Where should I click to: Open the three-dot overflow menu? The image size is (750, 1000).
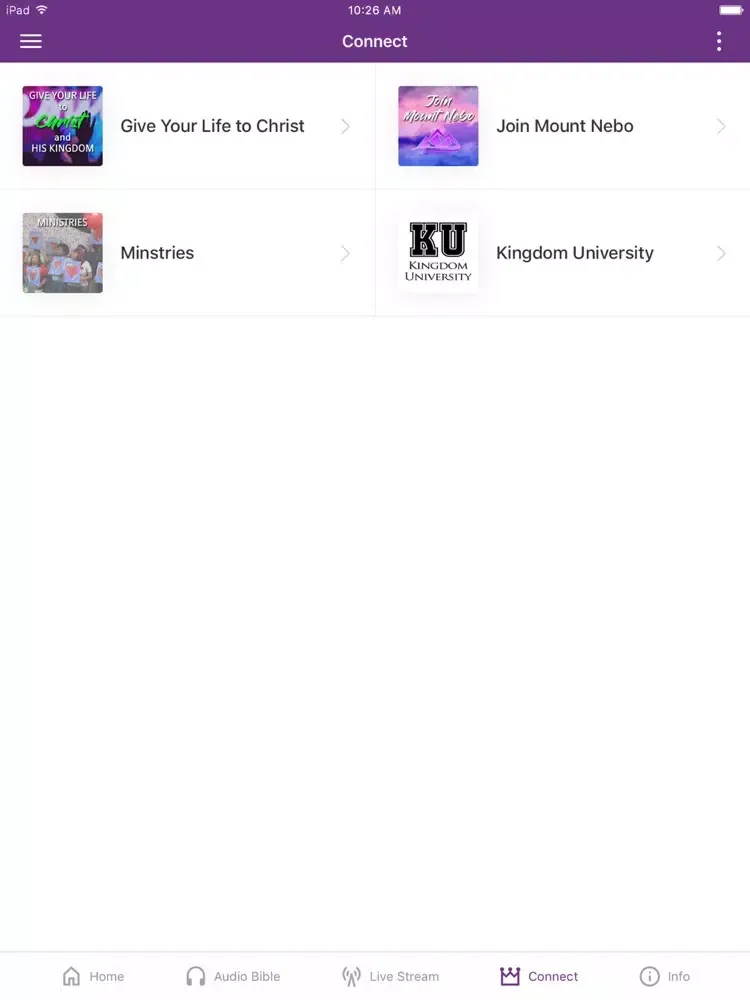click(718, 41)
